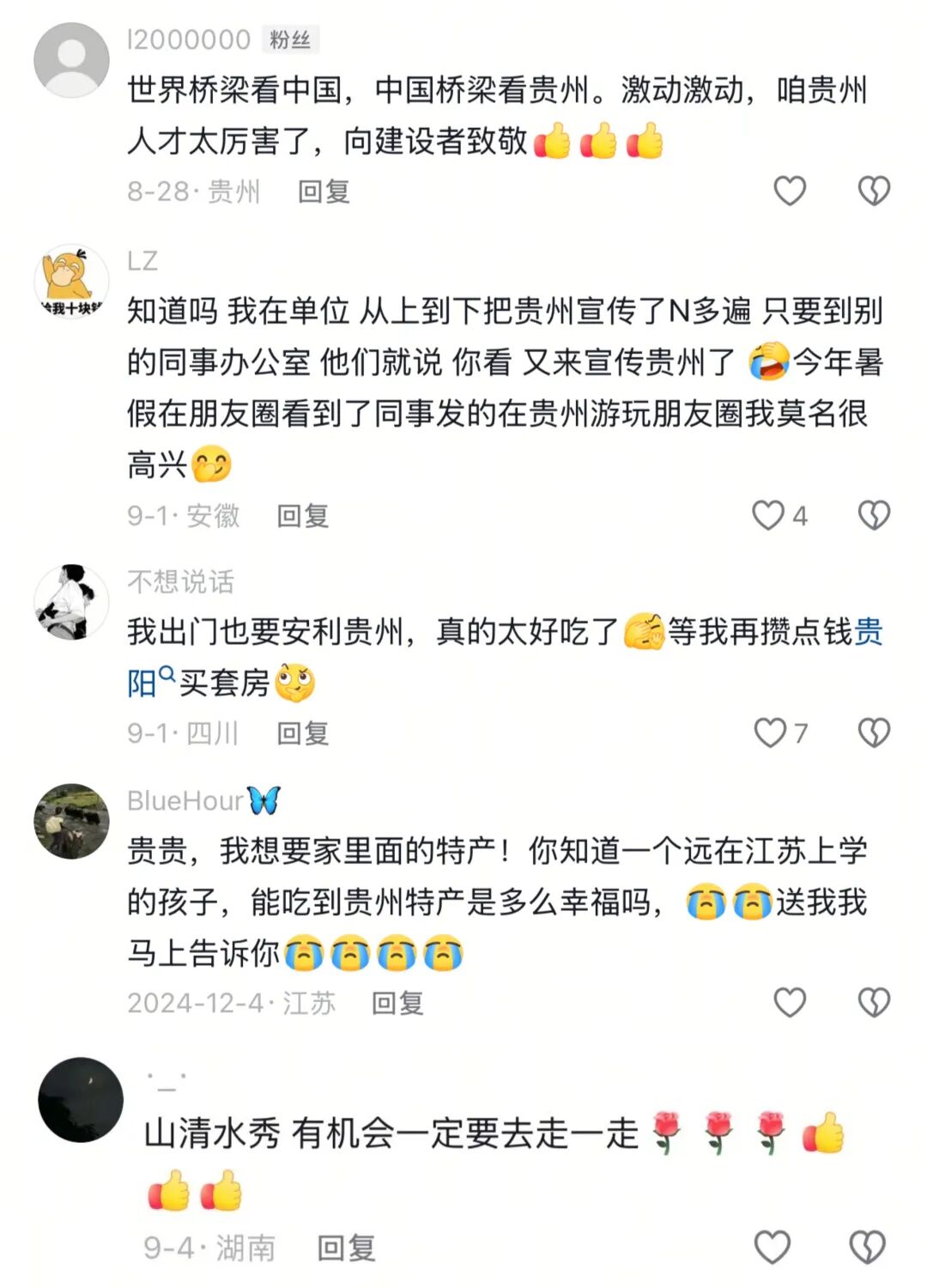Dislike LZ's comment
The width and height of the screenshot is (927, 1288).
874,515
